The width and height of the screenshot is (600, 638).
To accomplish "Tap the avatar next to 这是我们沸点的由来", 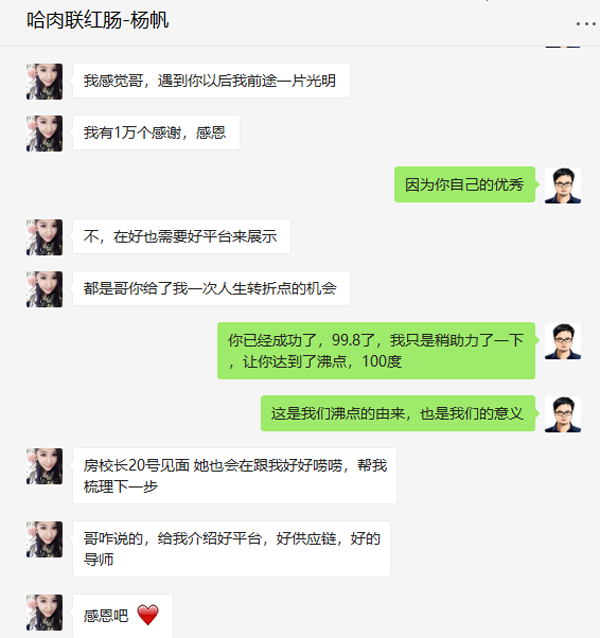I will 563,414.
